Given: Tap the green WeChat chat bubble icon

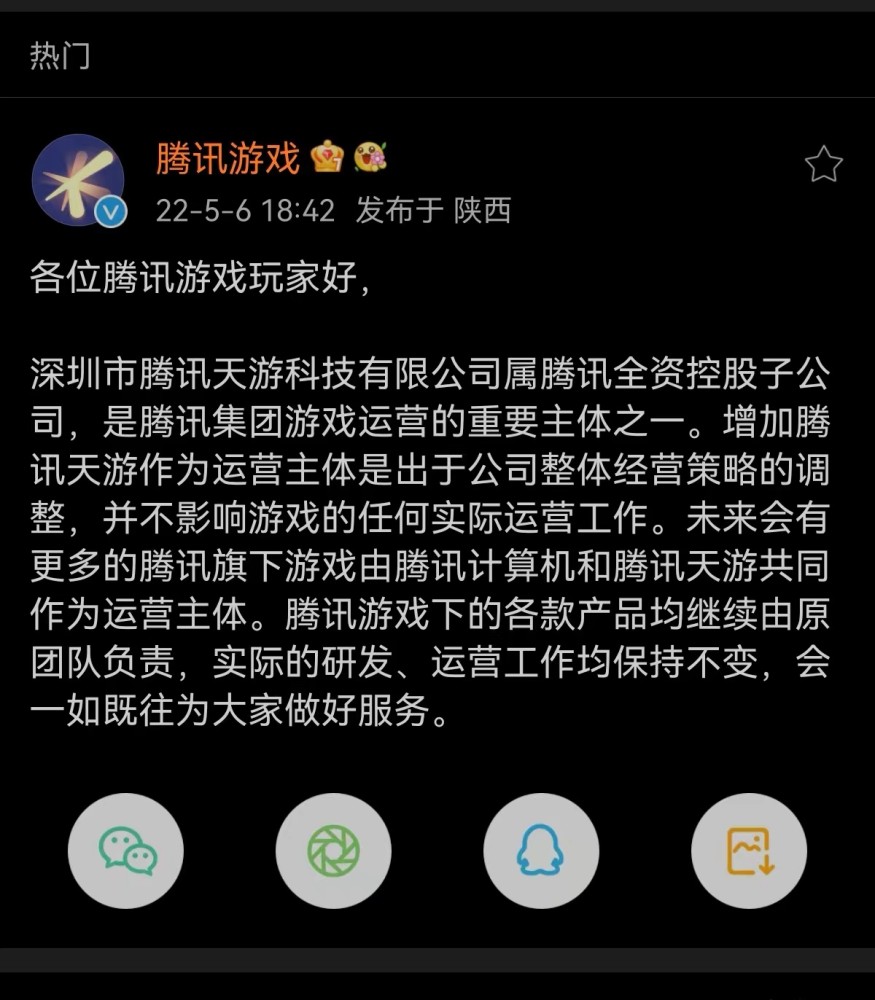Looking at the screenshot, I should tap(127, 849).
